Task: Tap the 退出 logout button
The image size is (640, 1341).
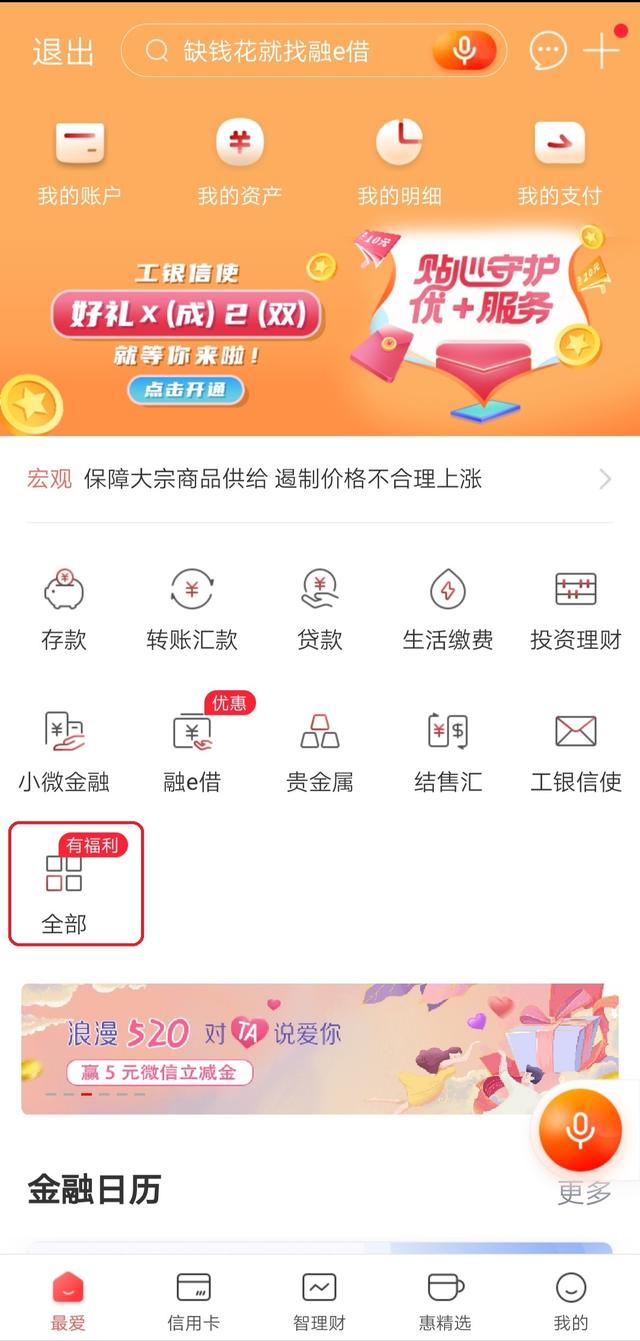Action: pyautogui.click(x=62, y=51)
